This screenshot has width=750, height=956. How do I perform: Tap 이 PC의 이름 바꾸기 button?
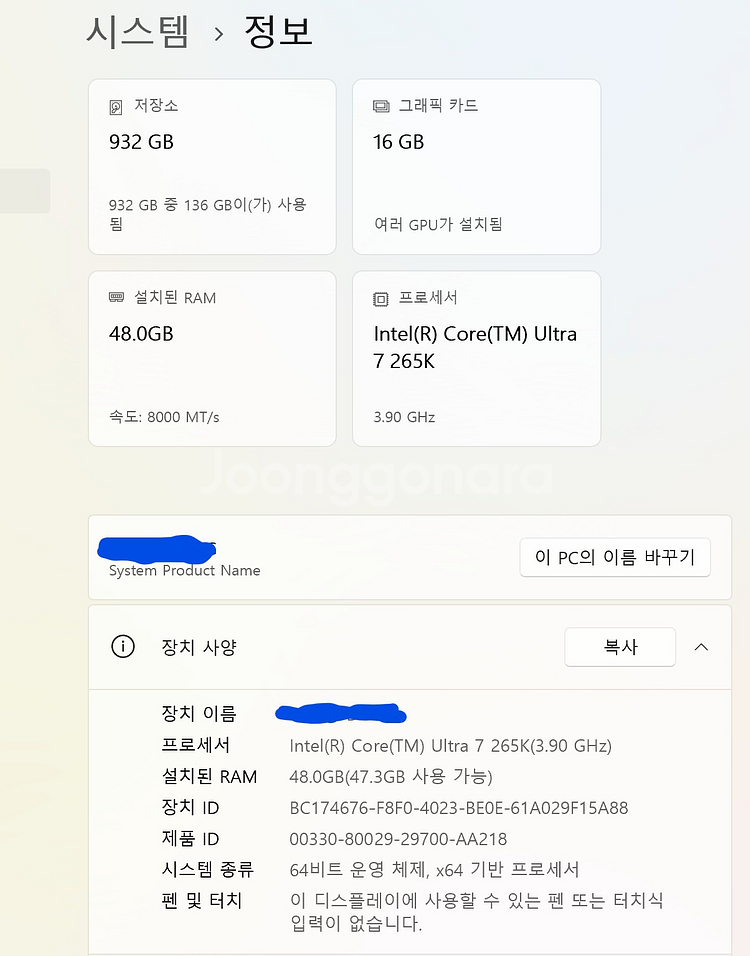point(614,557)
